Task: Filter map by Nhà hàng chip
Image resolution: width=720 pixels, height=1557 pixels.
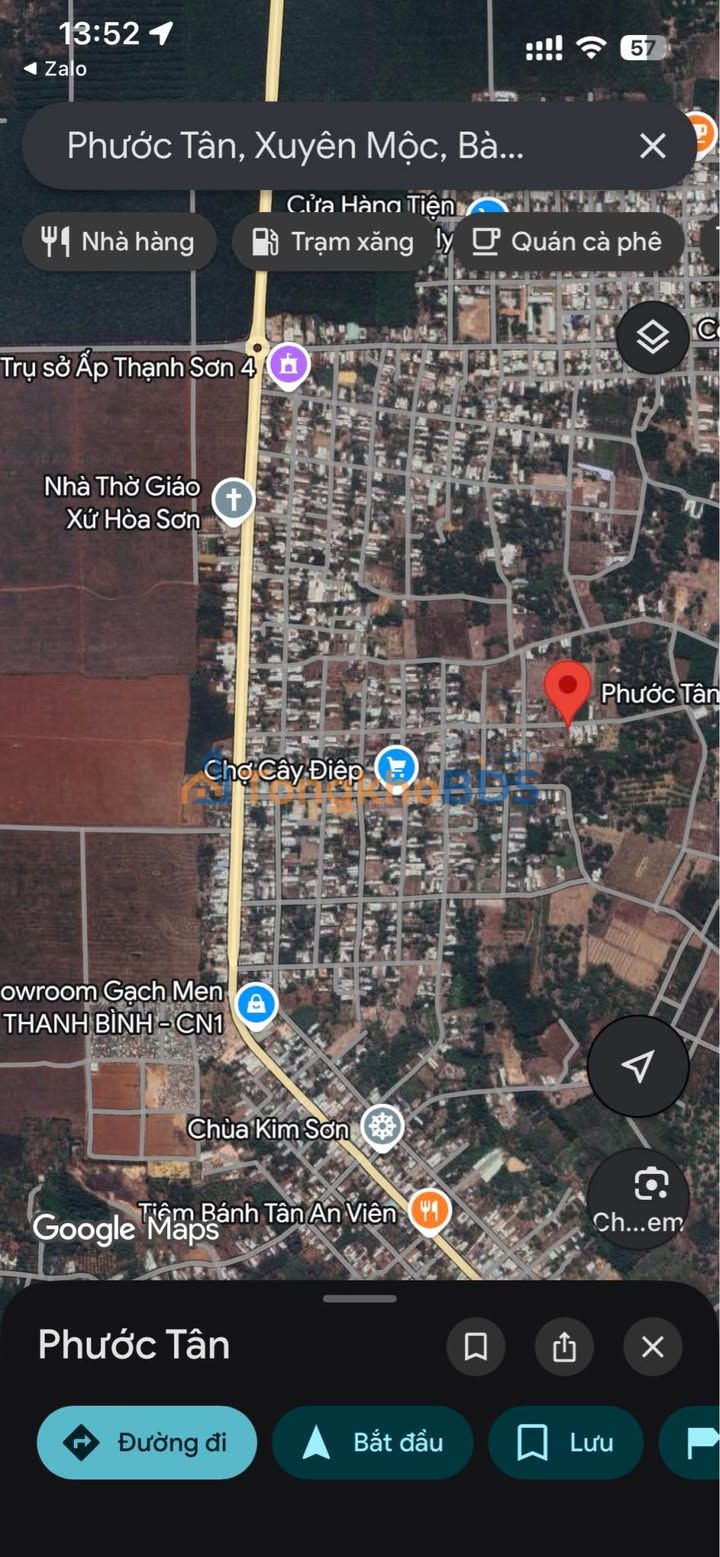Action: point(119,242)
